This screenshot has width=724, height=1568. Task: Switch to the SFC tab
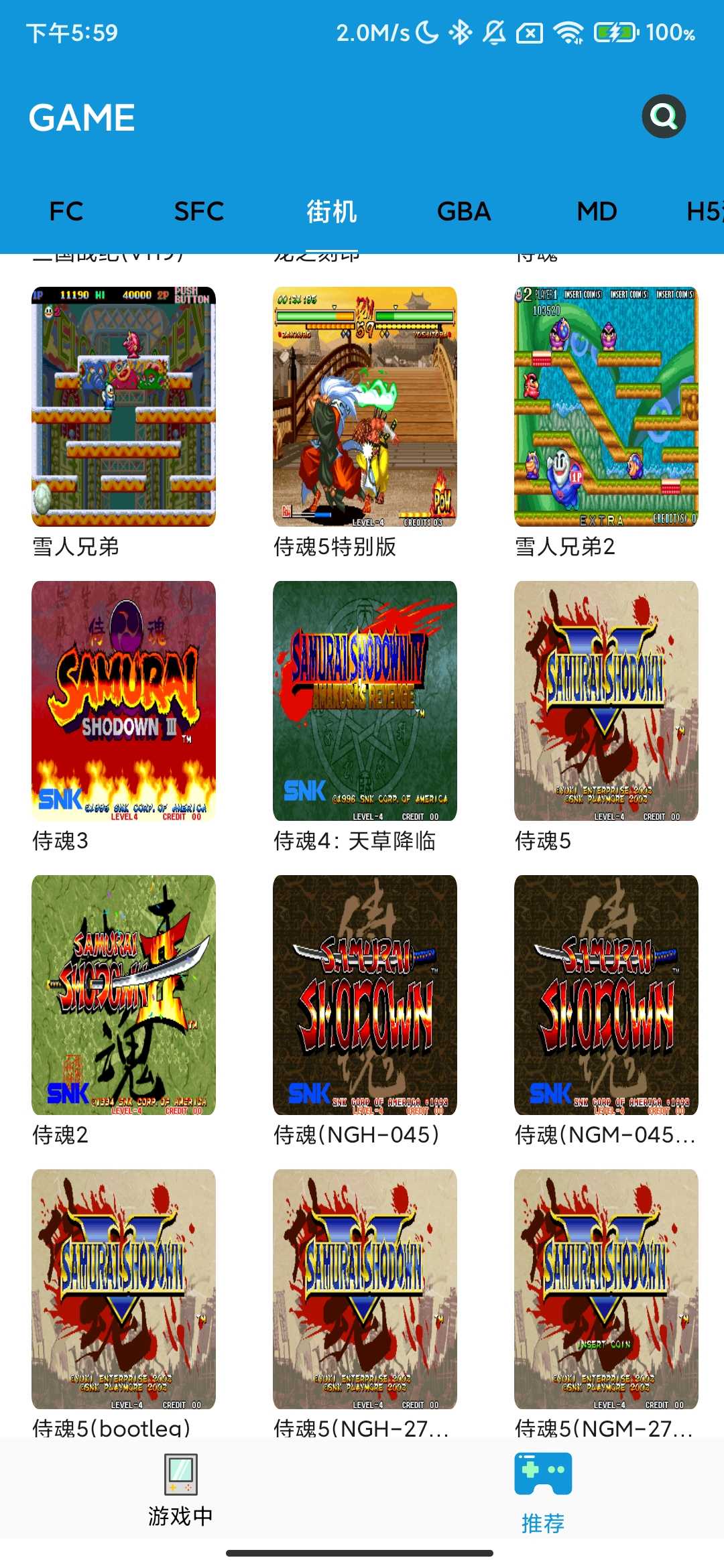[198, 211]
